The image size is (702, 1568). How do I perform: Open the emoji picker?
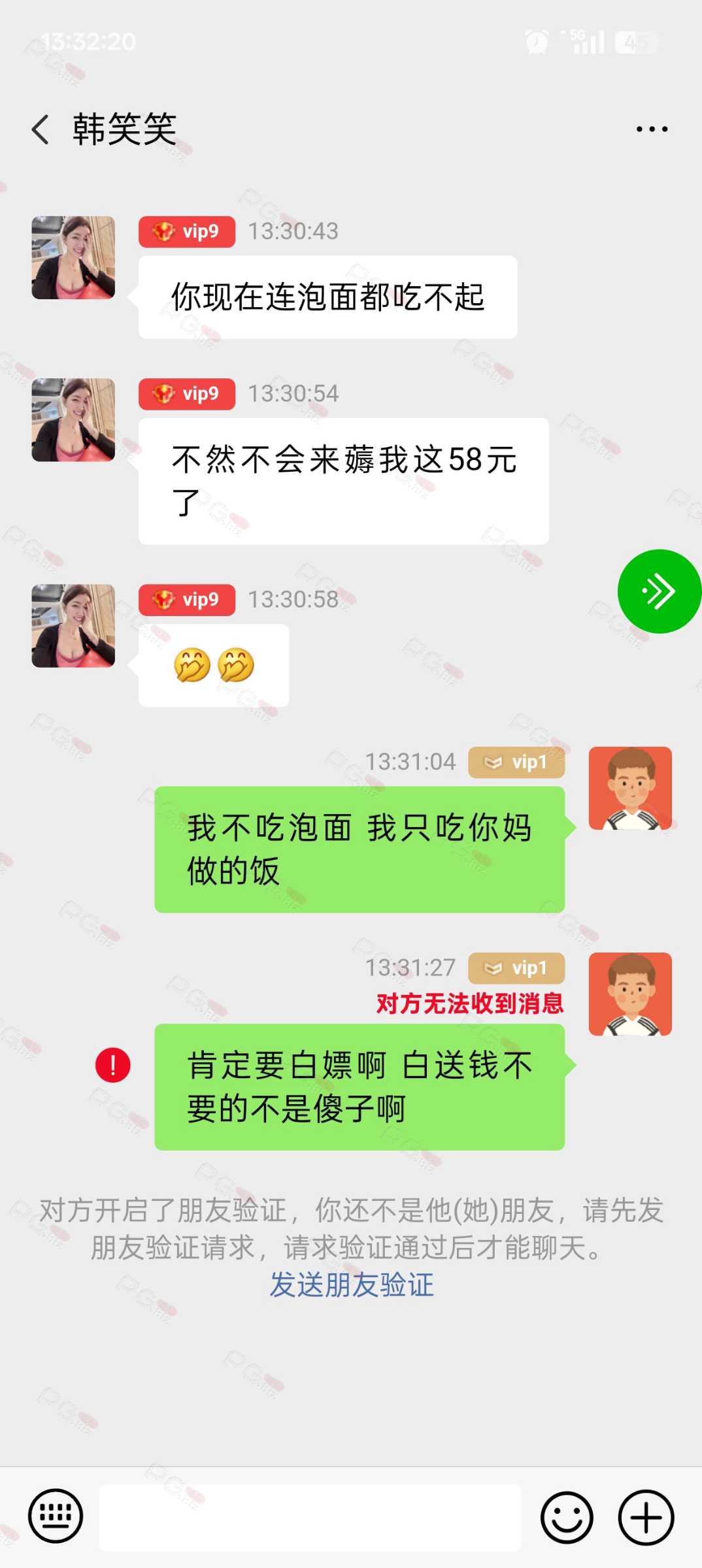click(567, 1516)
